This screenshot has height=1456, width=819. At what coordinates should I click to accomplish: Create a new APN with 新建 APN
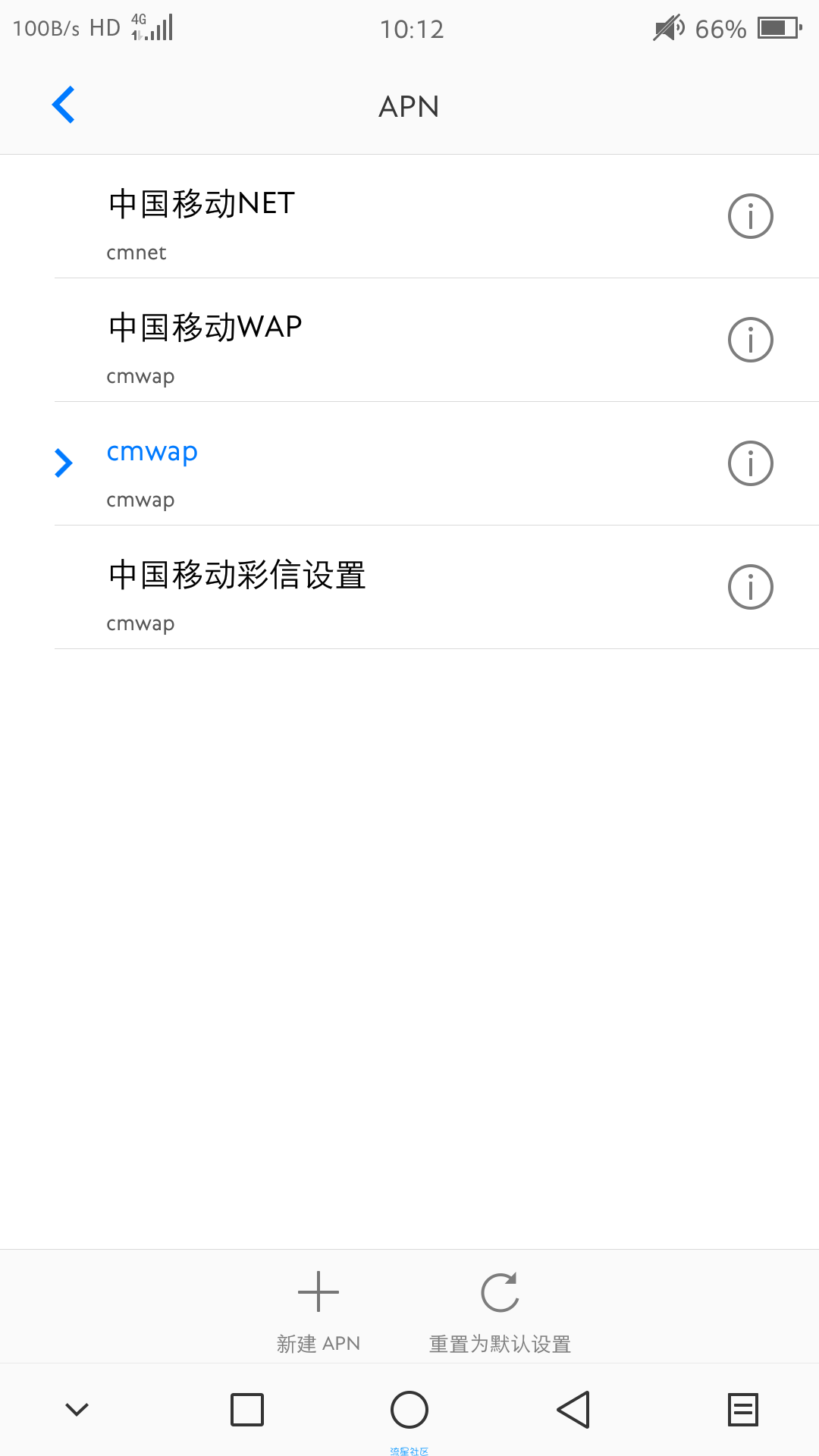click(318, 1310)
